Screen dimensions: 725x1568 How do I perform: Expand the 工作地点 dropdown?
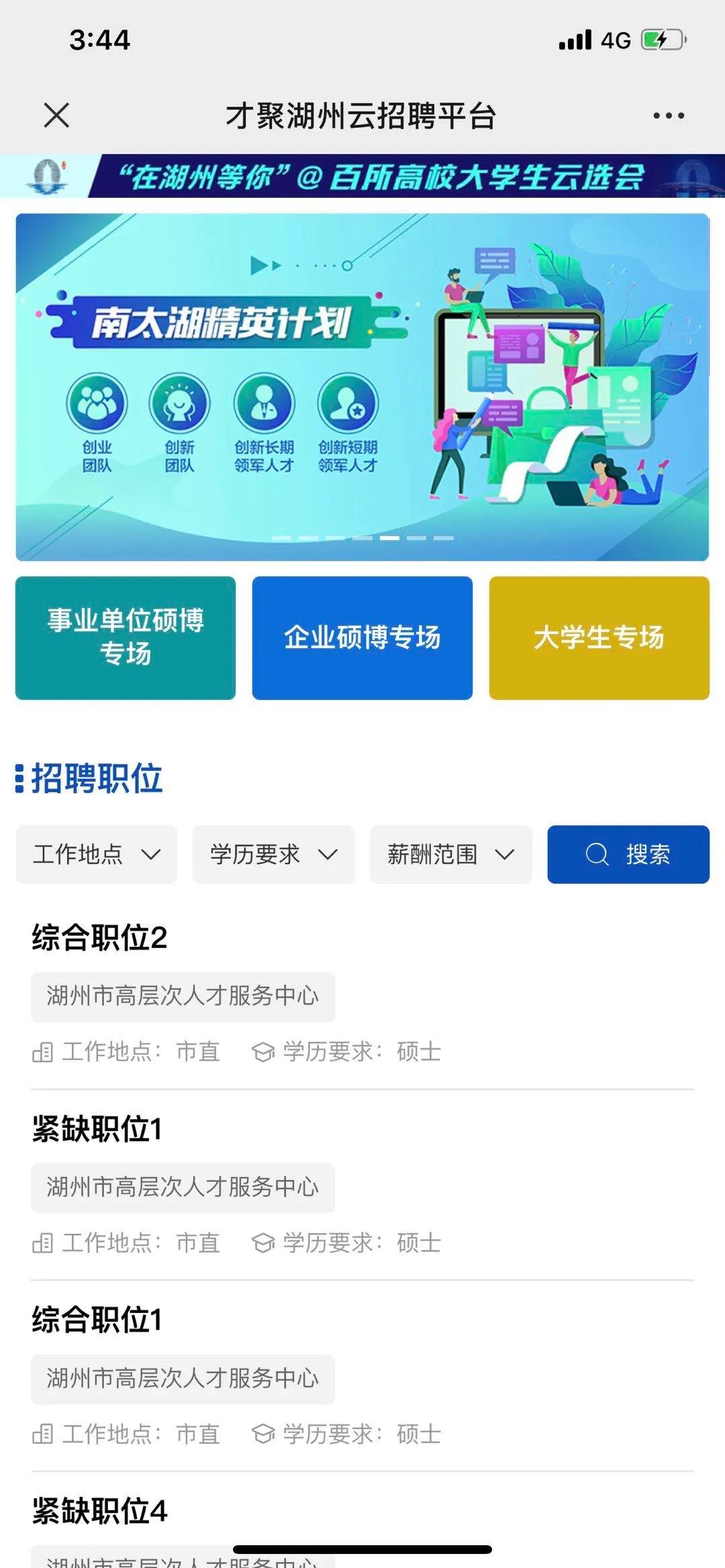point(97,854)
